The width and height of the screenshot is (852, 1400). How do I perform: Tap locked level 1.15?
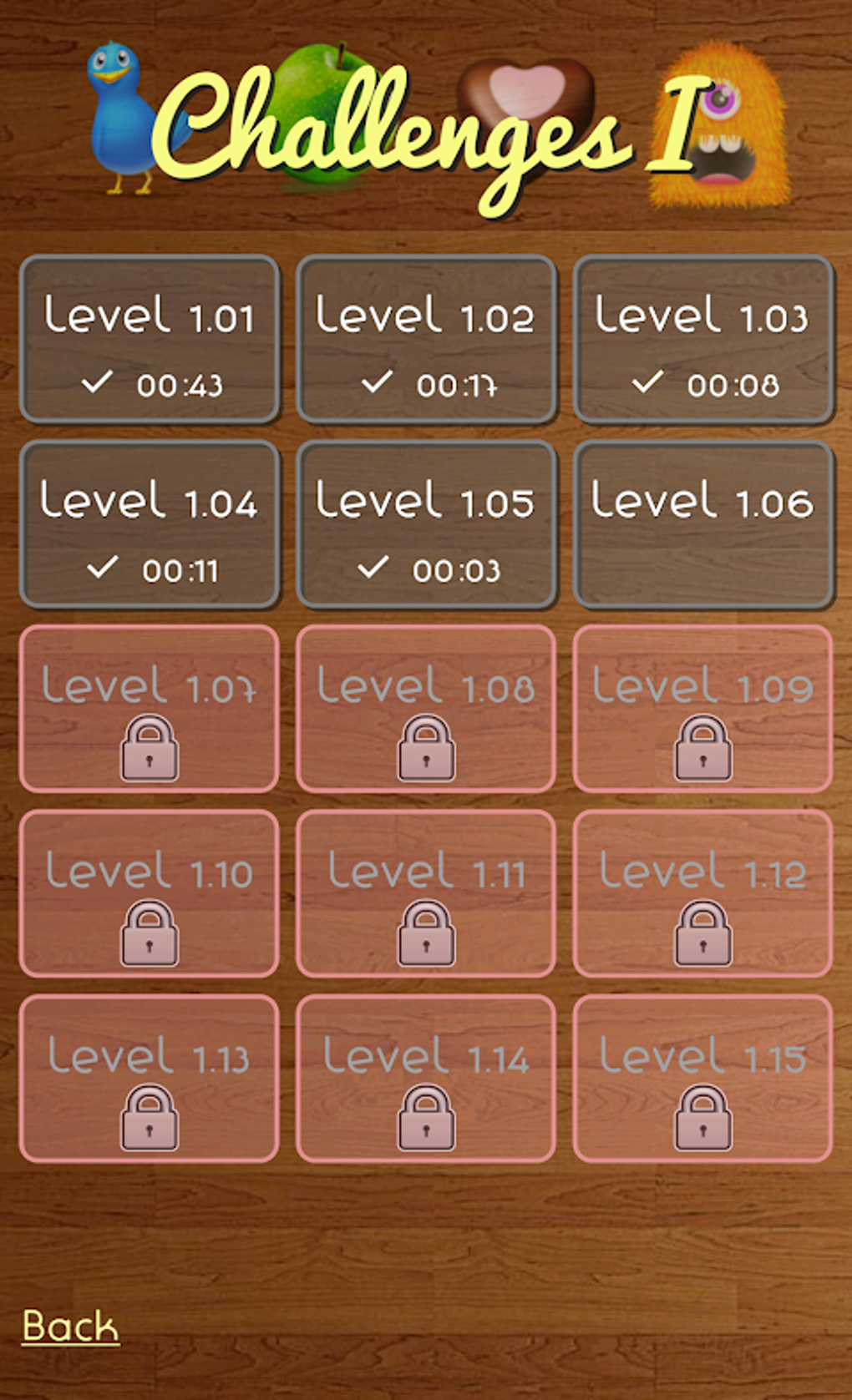[x=702, y=1079]
